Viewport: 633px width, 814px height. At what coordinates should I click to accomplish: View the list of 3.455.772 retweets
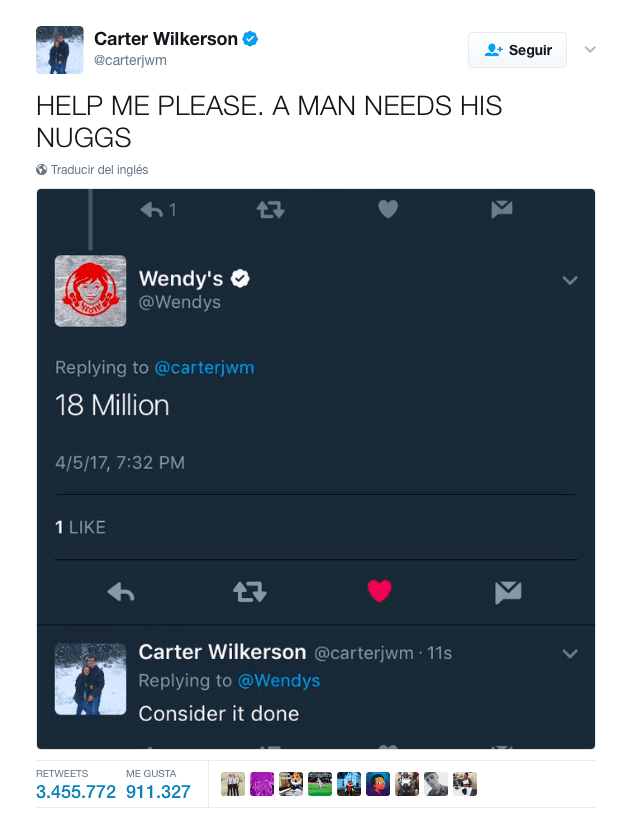tap(76, 792)
